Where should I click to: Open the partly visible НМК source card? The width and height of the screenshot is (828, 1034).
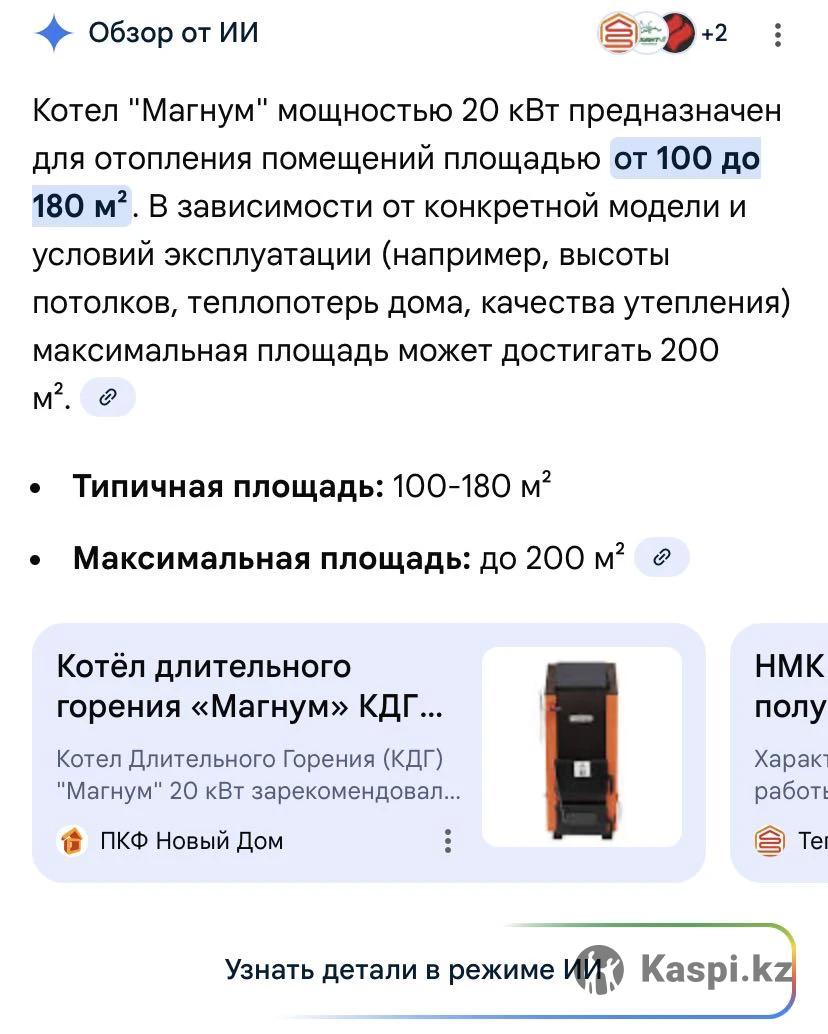[786, 750]
